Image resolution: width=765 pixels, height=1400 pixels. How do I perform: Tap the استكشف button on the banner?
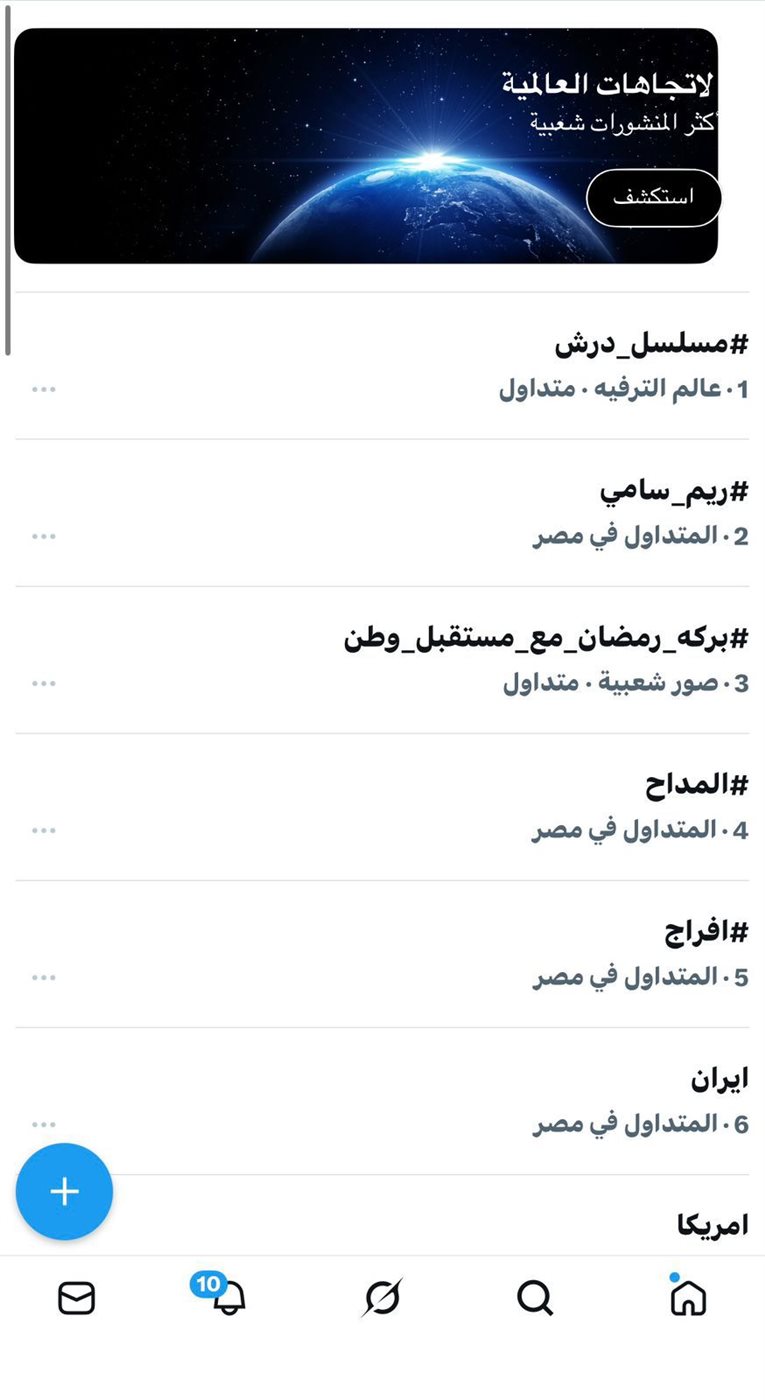(x=653, y=197)
